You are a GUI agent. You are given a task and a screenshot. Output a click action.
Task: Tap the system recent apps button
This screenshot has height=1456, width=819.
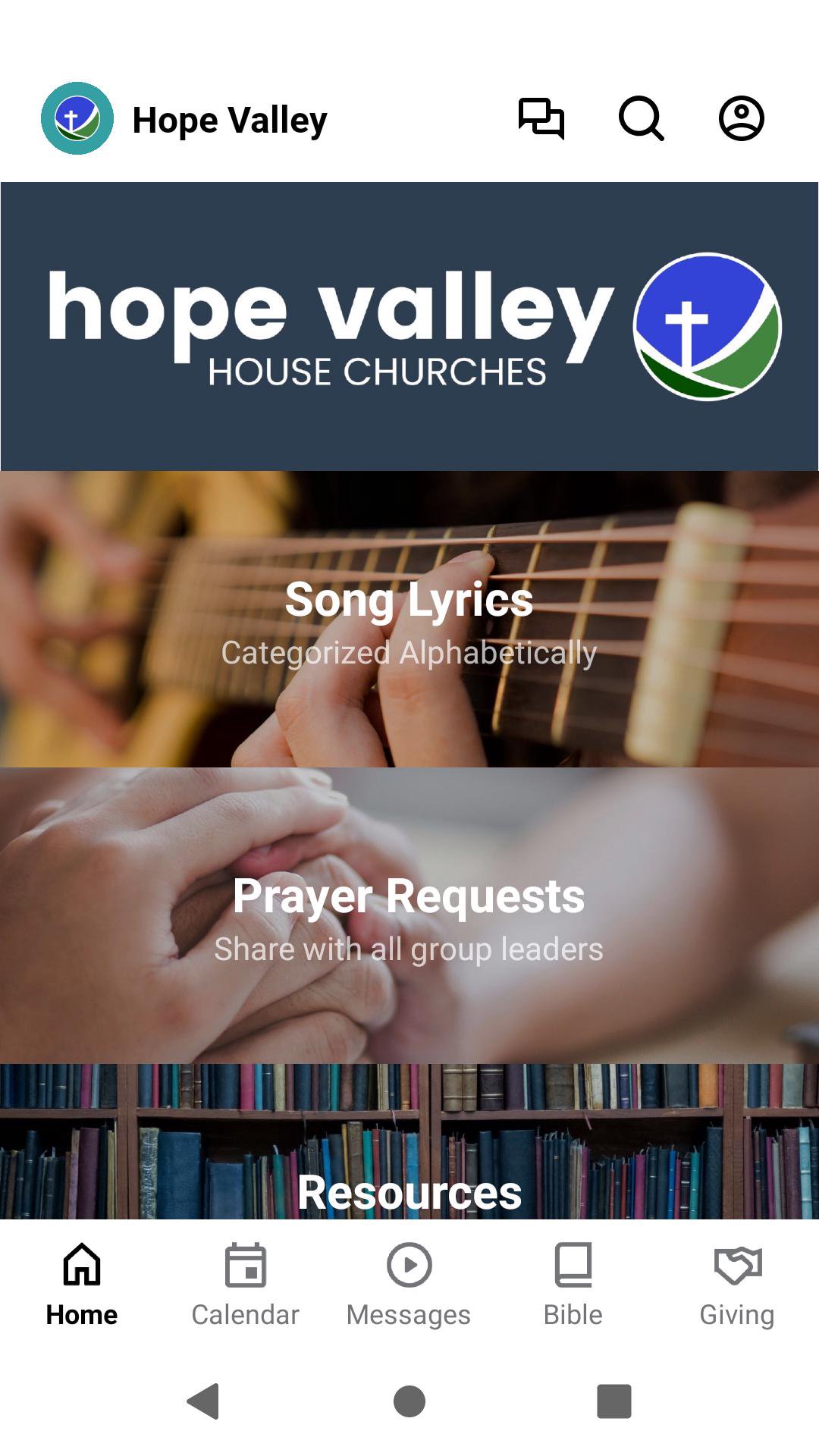point(614,1401)
